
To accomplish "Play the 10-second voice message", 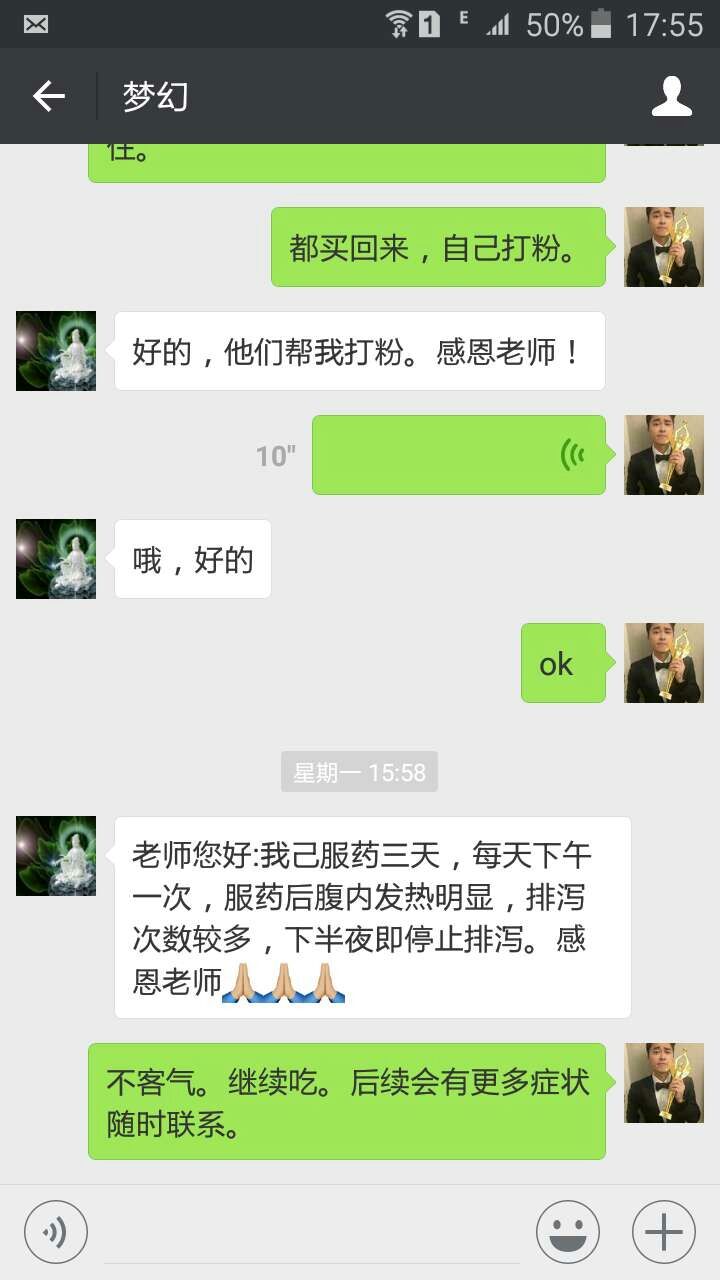I will click(x=459, y=455).
